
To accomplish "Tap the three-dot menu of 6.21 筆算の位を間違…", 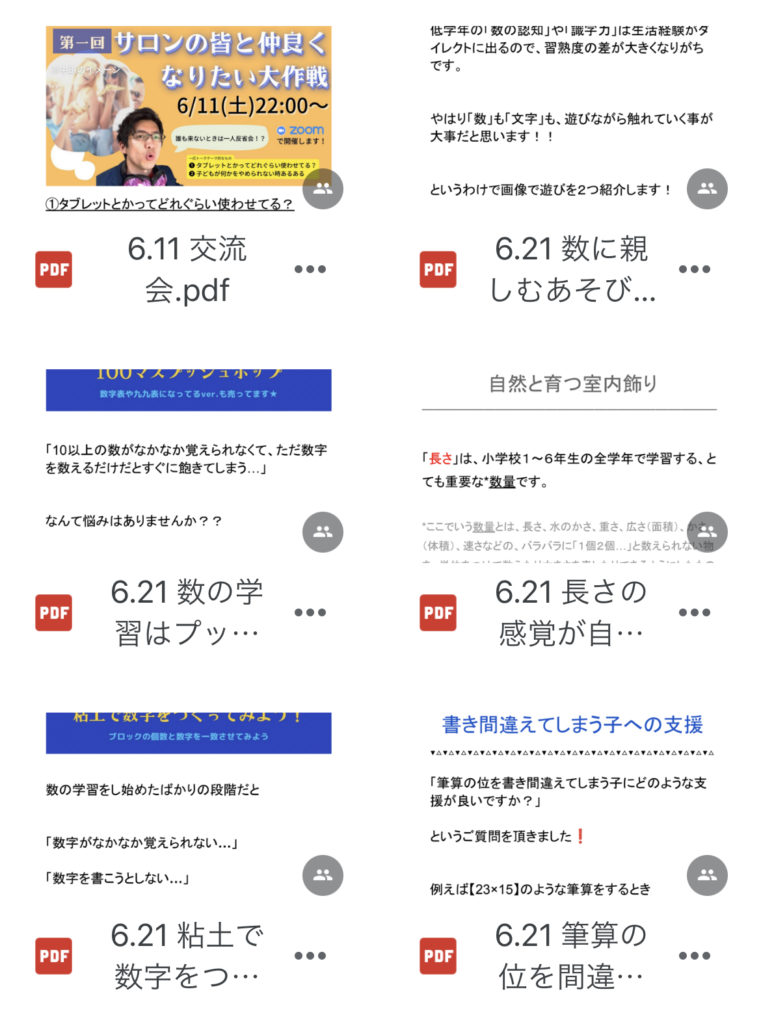I will click(x=695, y=956).
